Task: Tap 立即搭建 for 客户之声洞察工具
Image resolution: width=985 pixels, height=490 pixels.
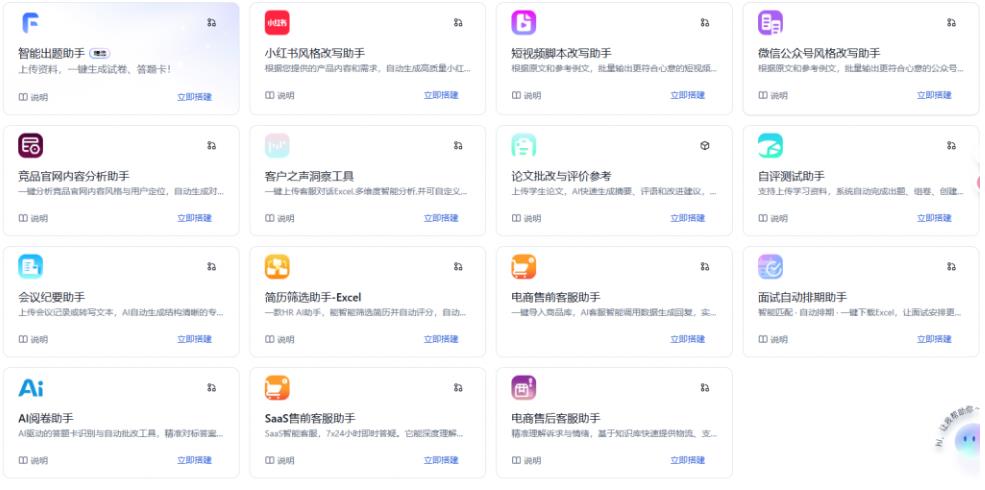Action: 441,218
